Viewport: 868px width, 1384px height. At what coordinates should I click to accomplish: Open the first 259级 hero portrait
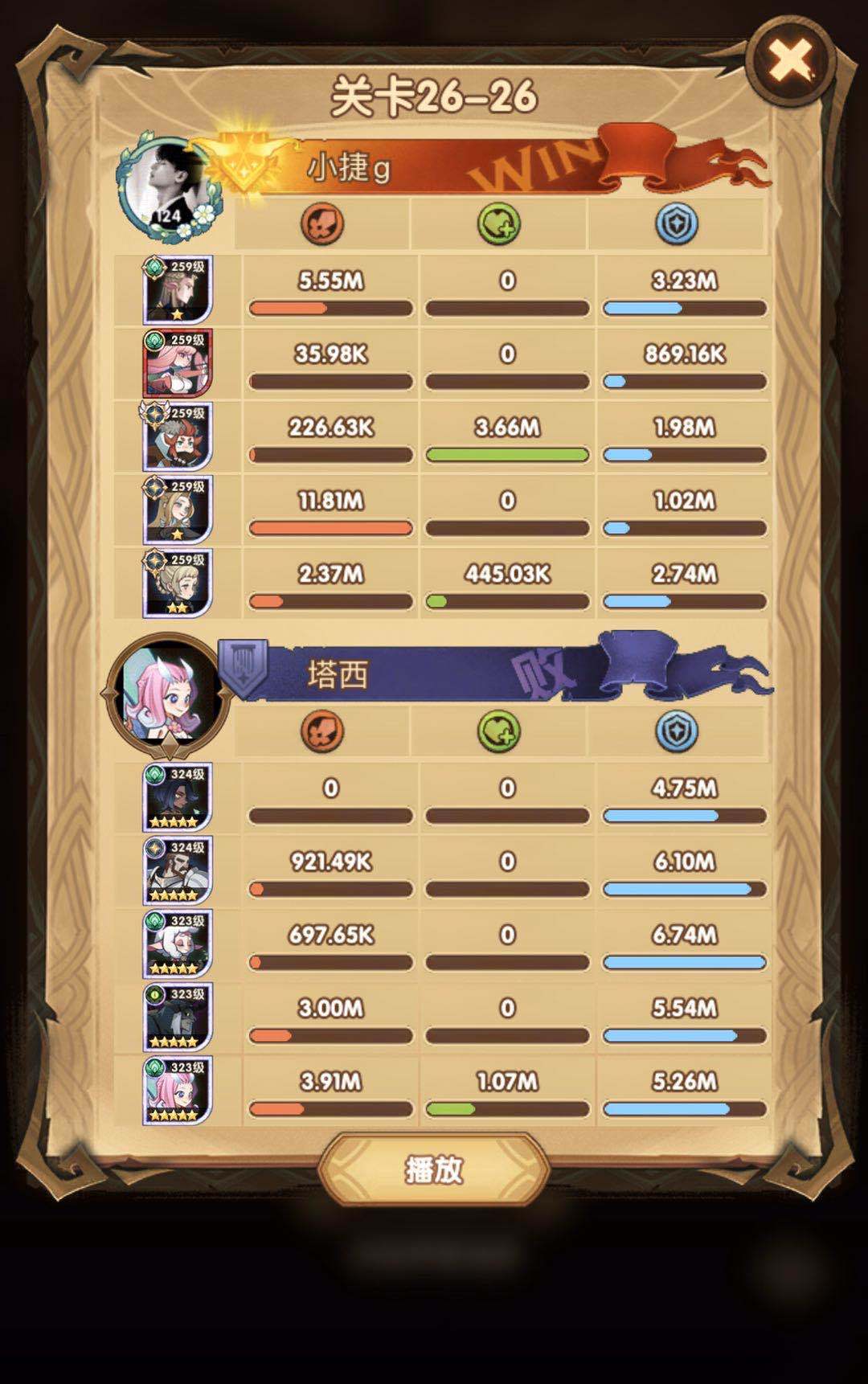(x=178, y=292)
